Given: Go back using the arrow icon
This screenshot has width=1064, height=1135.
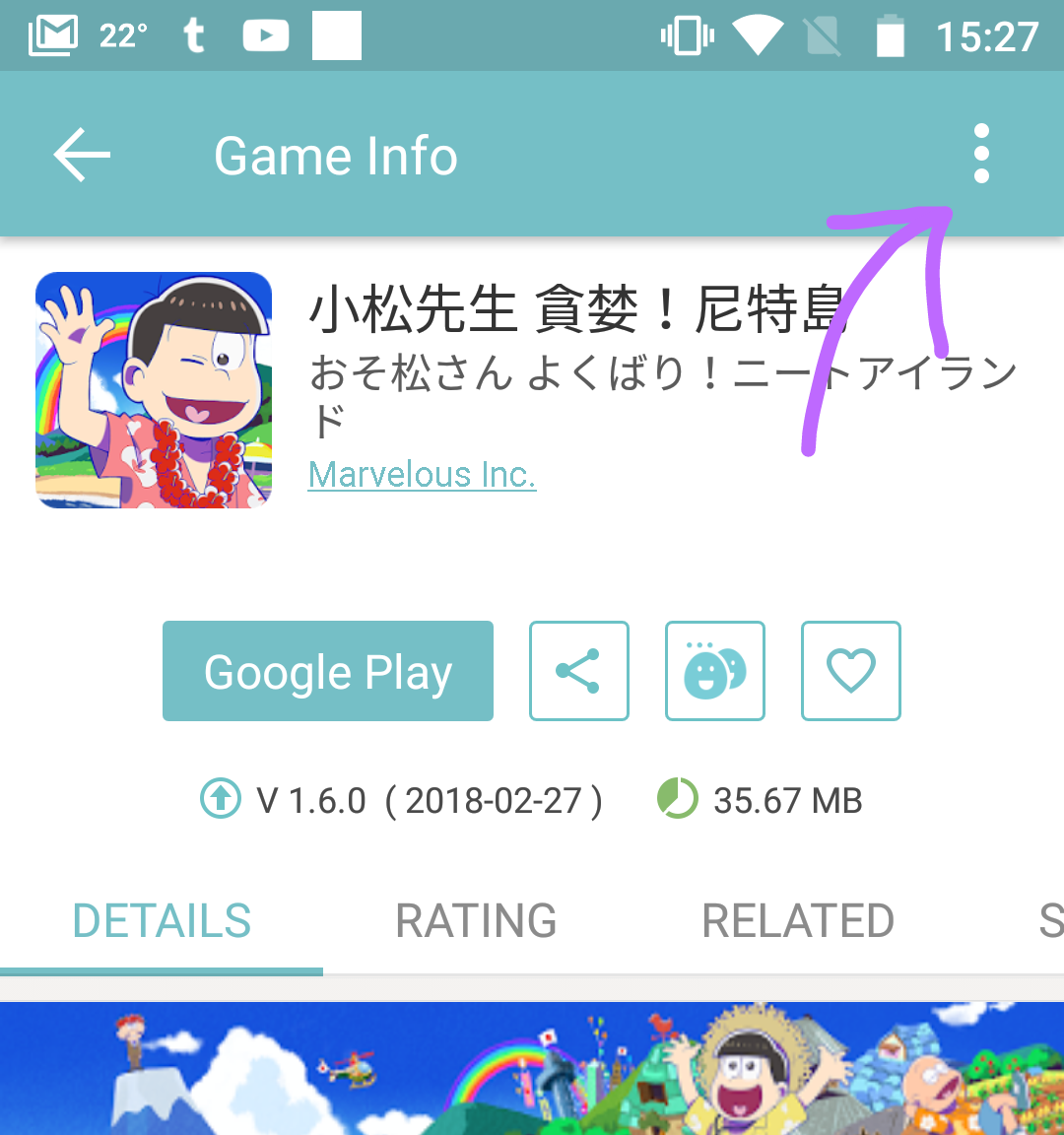Looking at the screenshot, I should [82, 156].
